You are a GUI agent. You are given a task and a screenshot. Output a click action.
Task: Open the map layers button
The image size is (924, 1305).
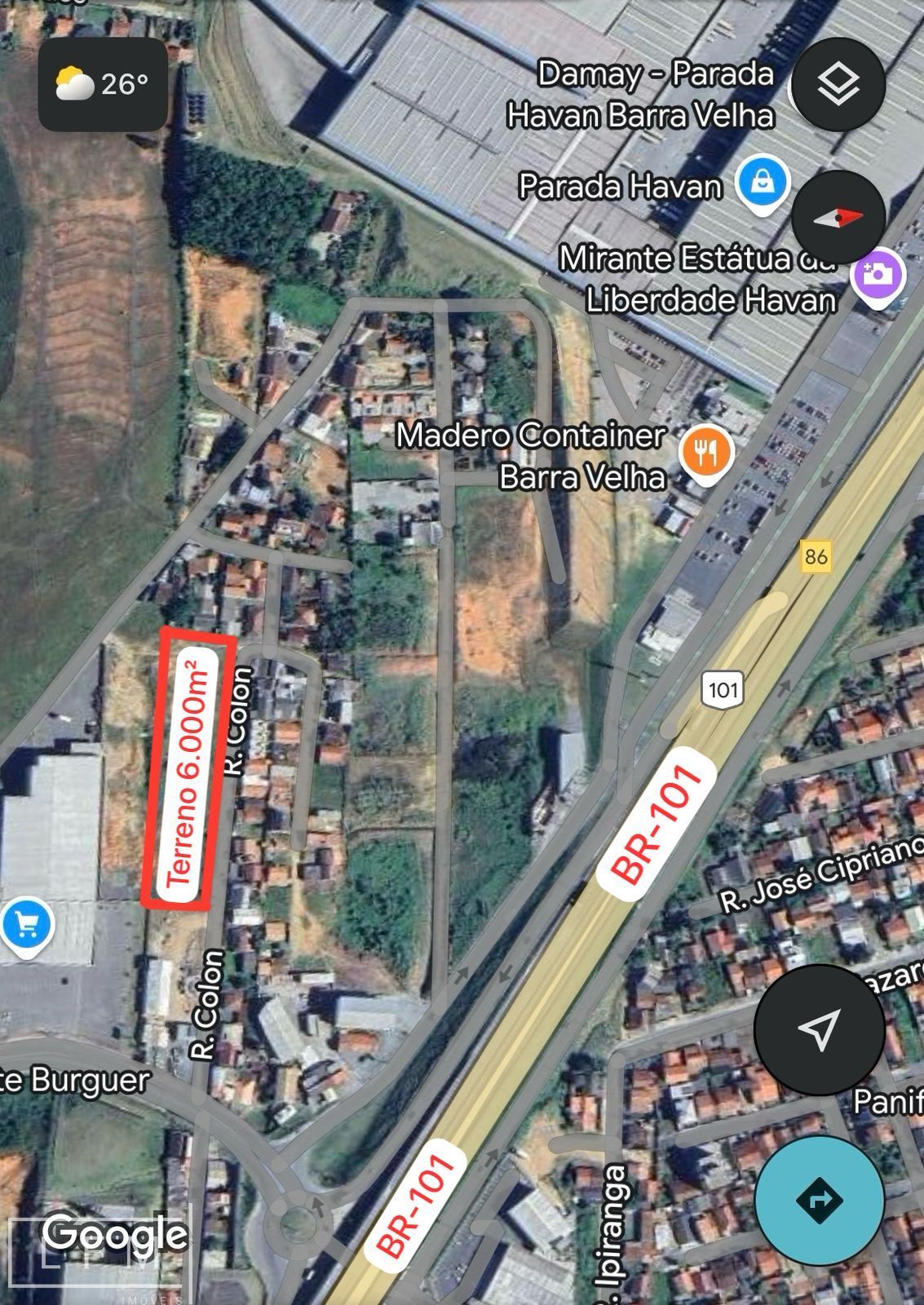838,85
